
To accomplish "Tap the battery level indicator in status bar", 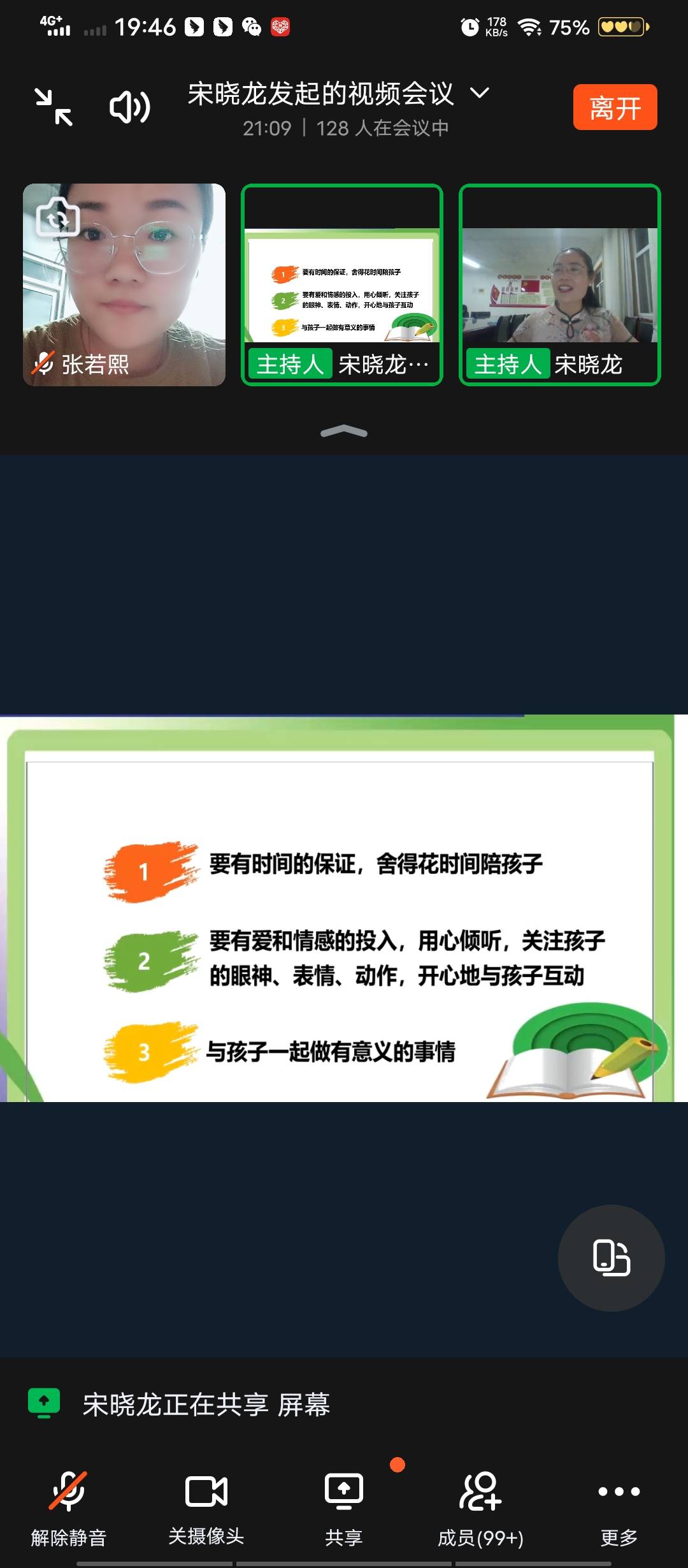I will (x=621, y=27).
